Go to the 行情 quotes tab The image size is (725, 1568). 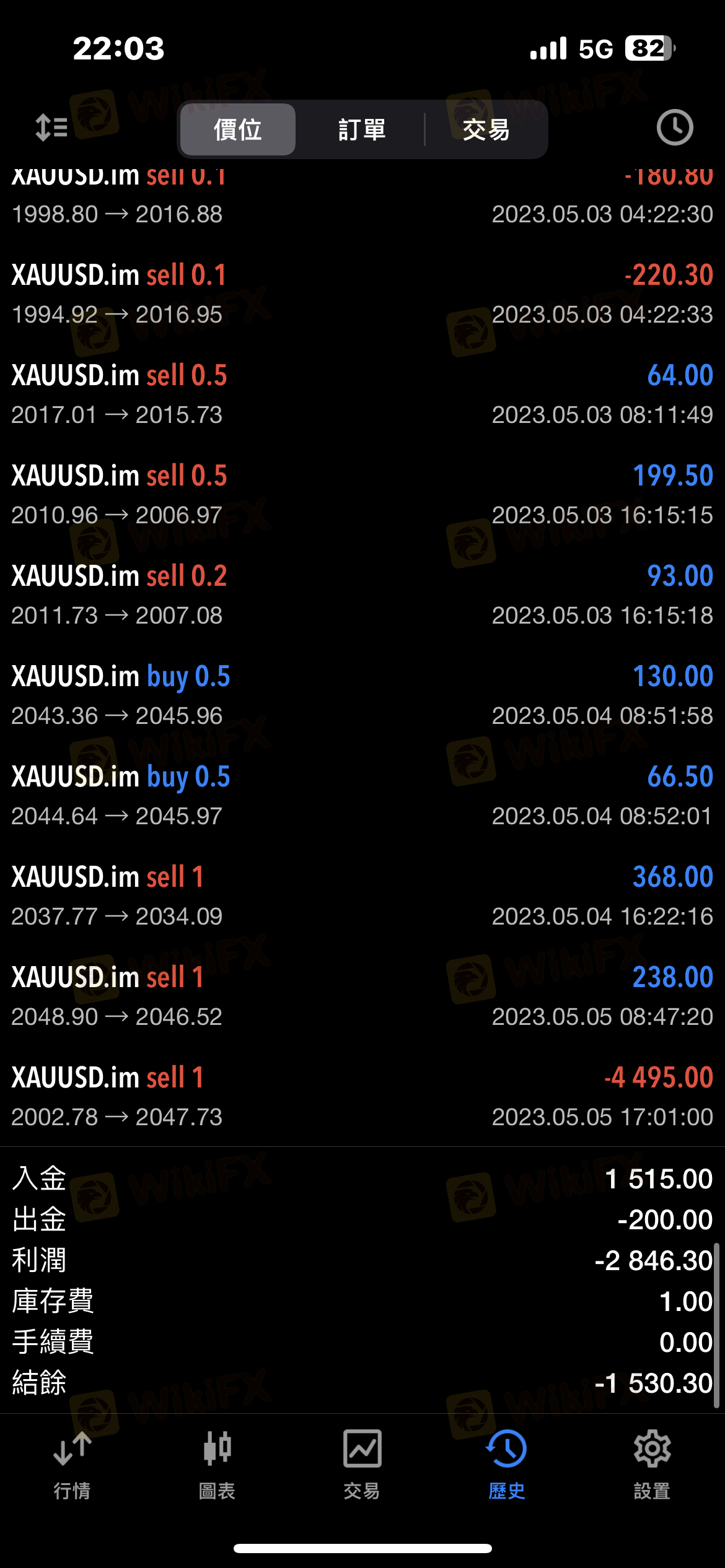click(72, 1465)
